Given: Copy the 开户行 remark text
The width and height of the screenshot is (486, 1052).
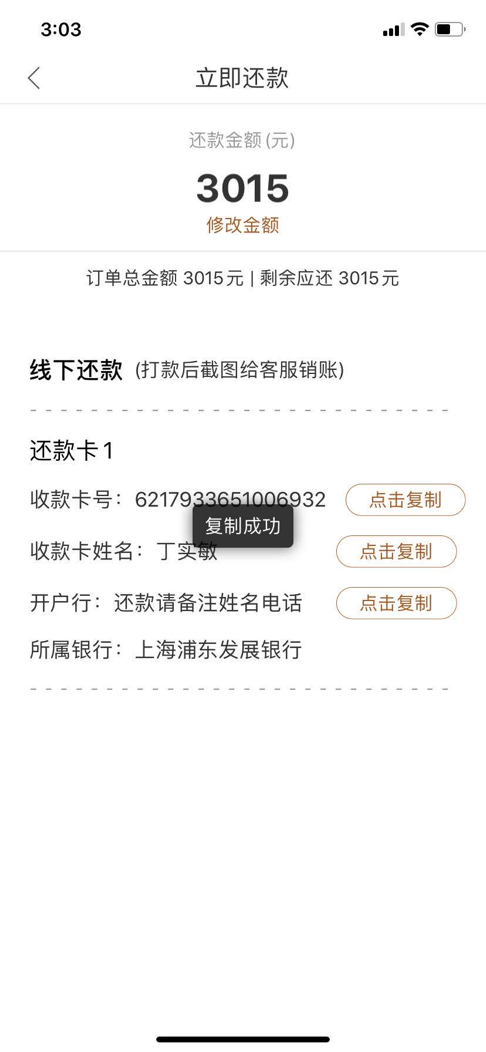Looking at the screenshot, I should 396,603.
